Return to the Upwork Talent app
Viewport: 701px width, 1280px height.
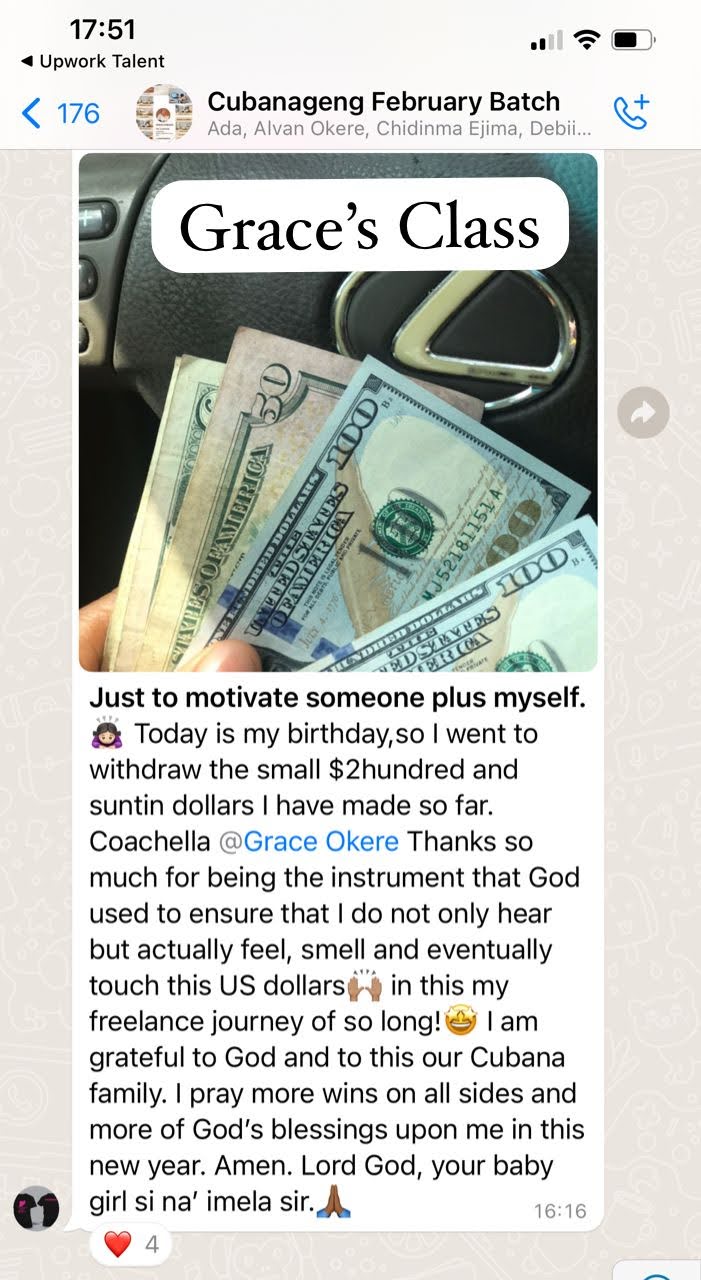click(92, 61)
